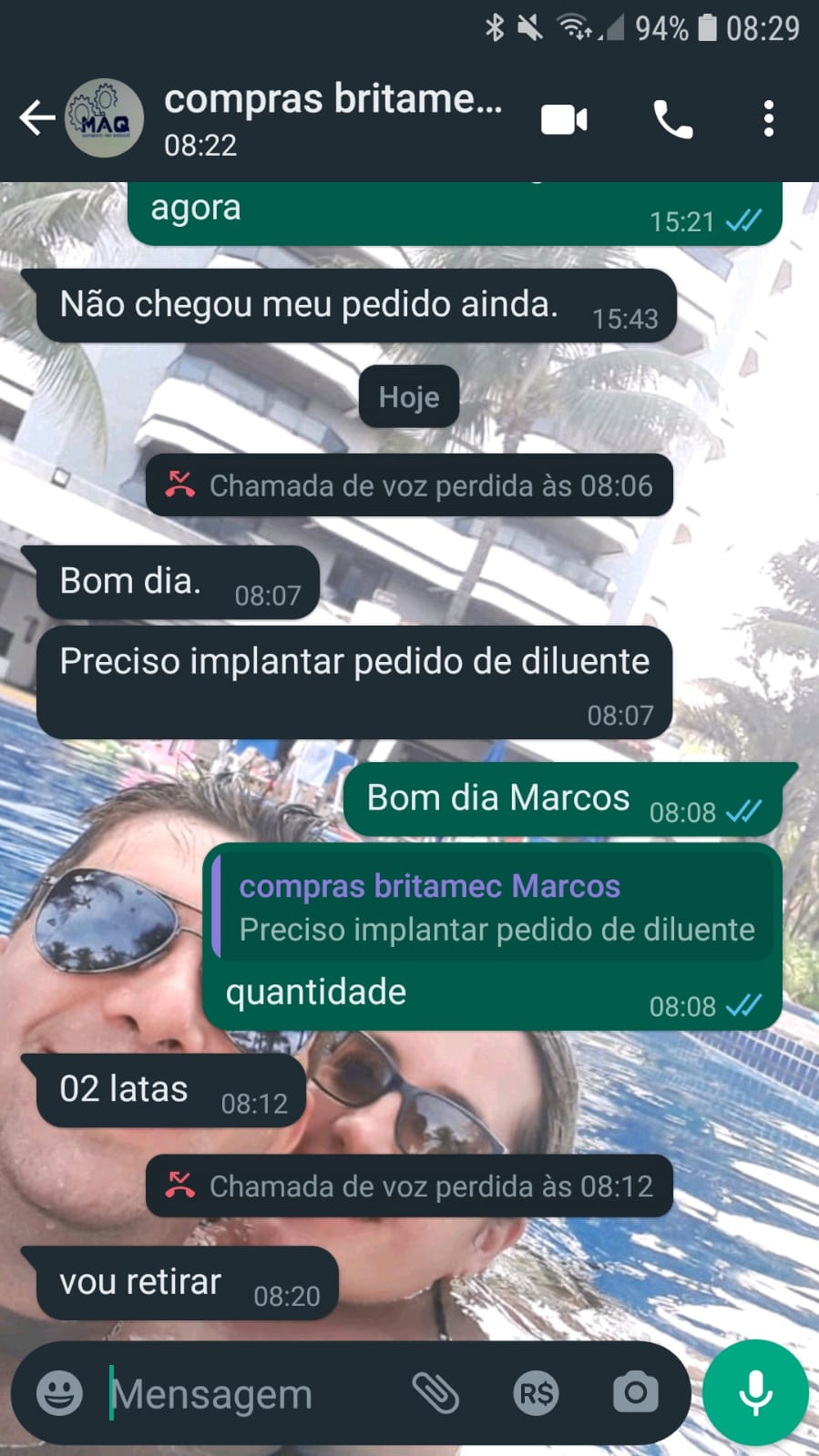The image size is (819, 1456).
Task: Attach a file with the paperclip
Action: [435, 1393]
